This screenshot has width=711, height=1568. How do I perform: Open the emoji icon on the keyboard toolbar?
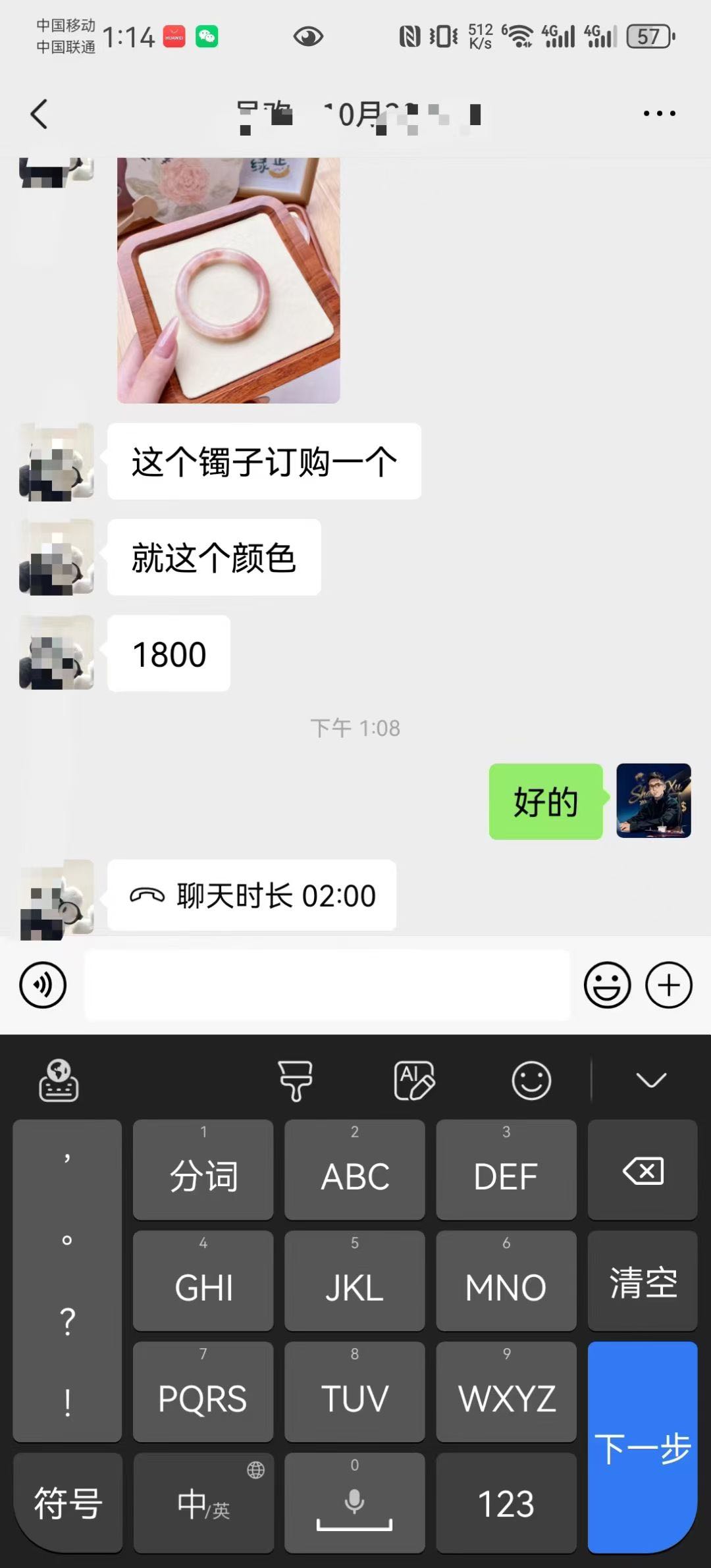tap(531, 1080)
